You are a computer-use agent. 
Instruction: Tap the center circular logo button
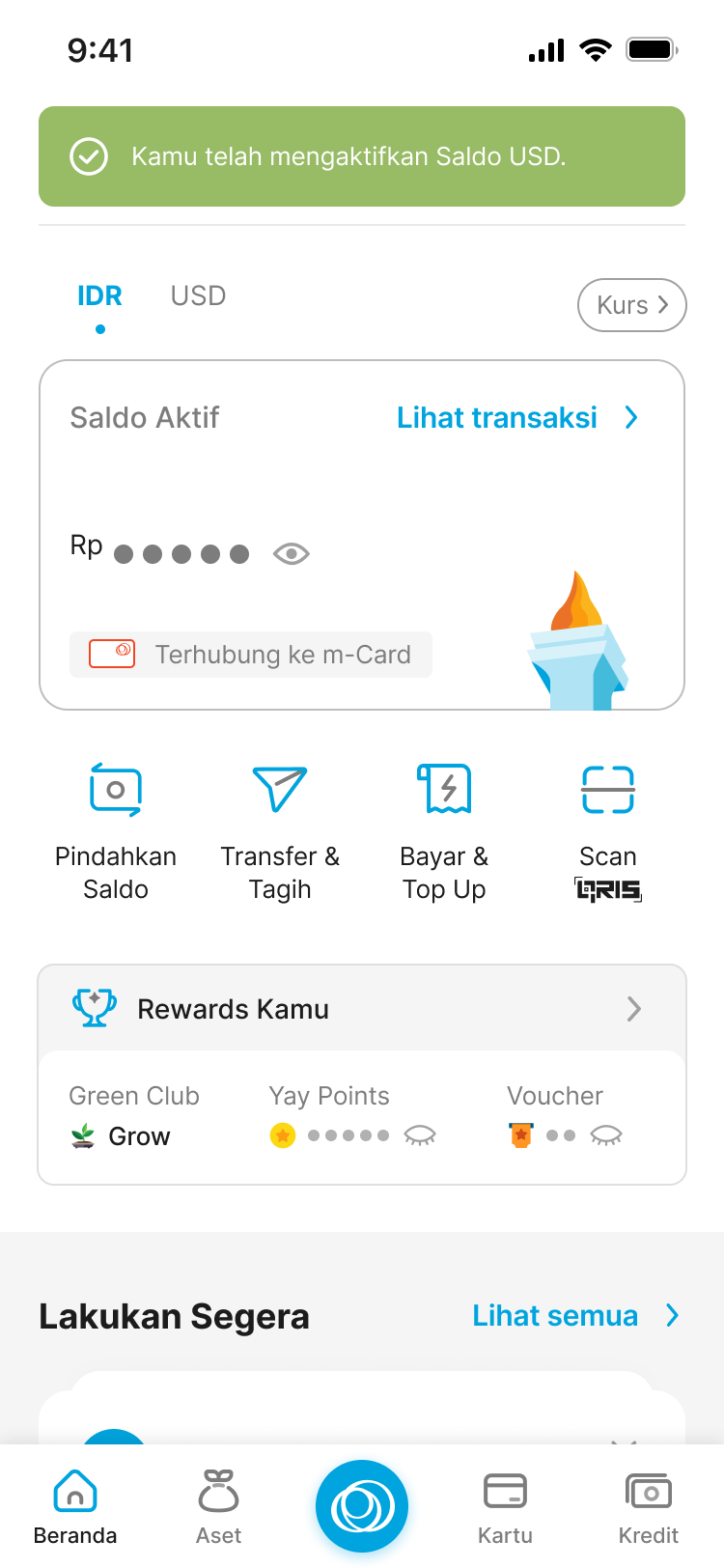point(362,1506)
